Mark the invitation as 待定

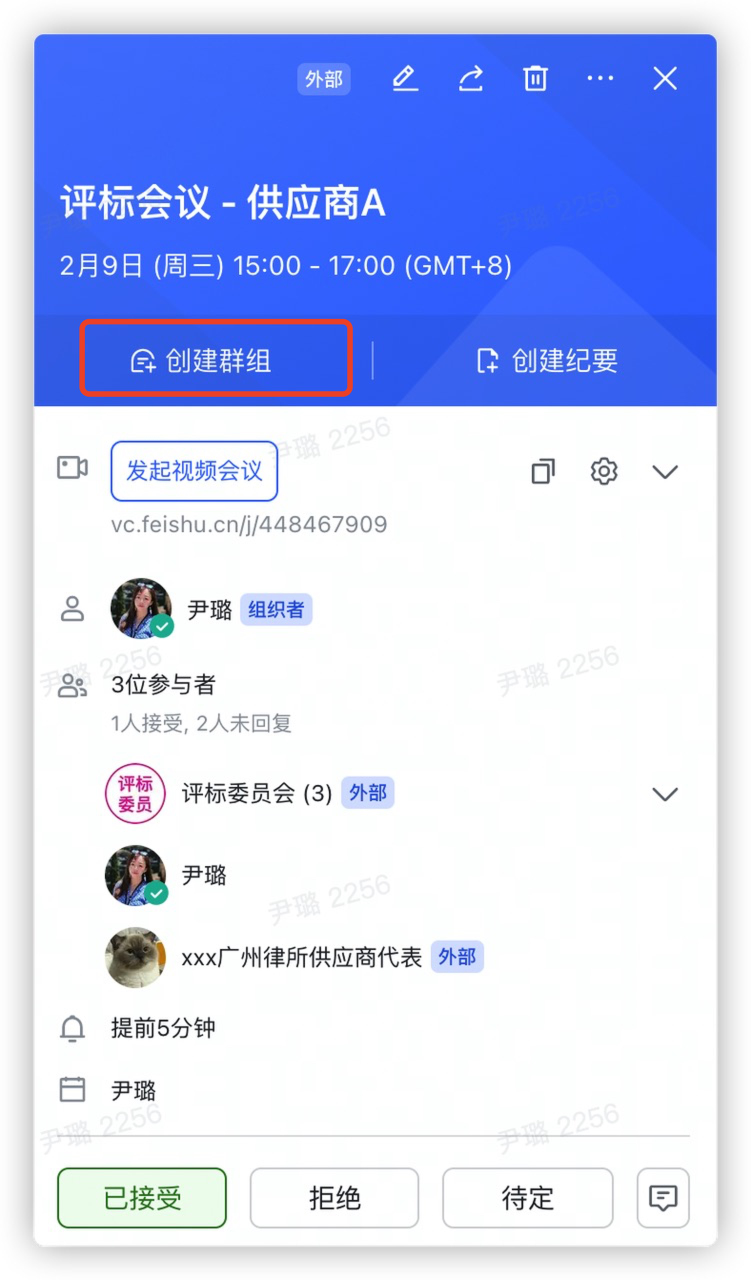coord(527,1198)
